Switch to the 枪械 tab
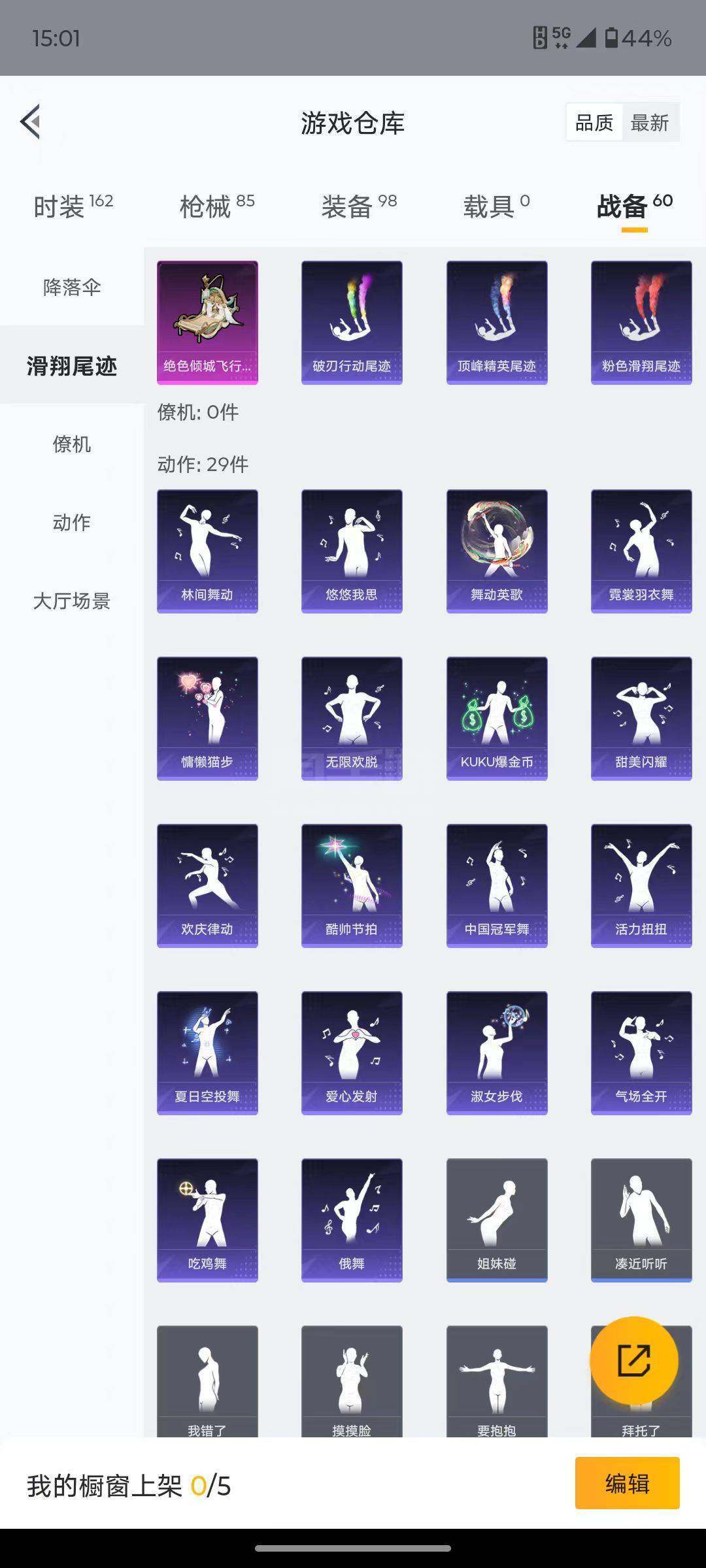The height and width of the screenshot is (1568, 706). (217, 206)
